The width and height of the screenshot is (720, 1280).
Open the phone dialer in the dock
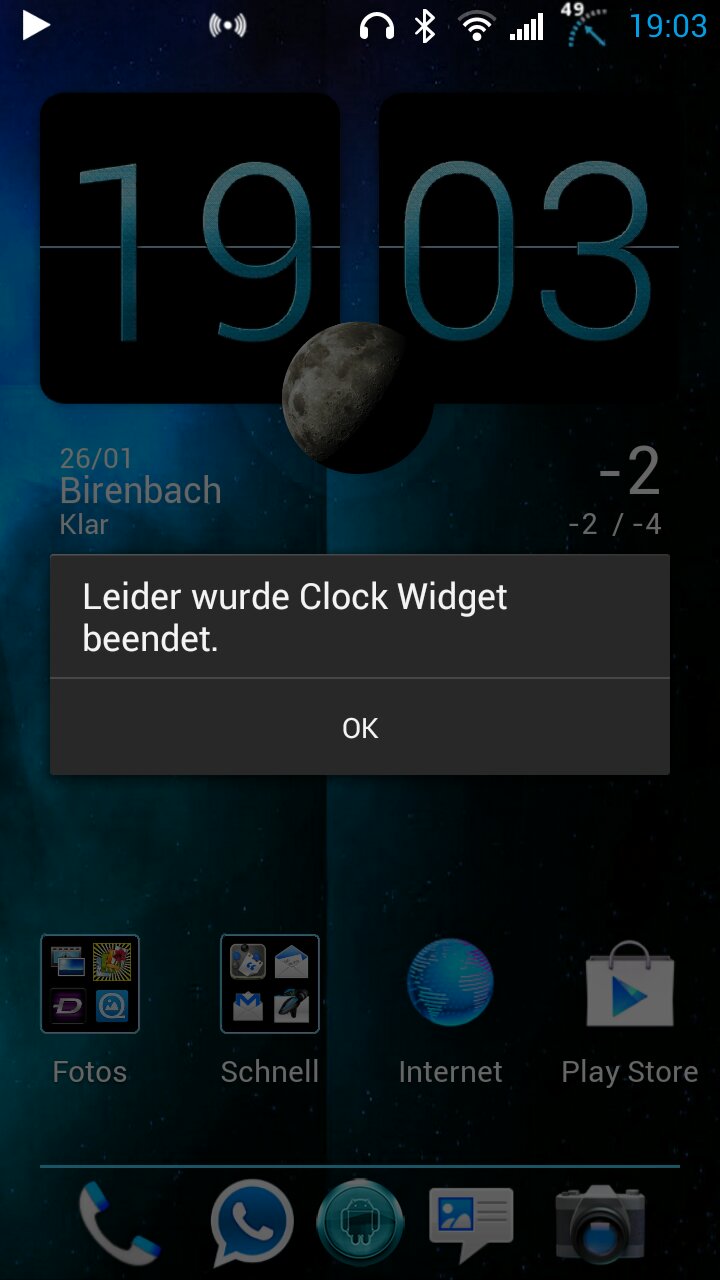point(119,1224)
